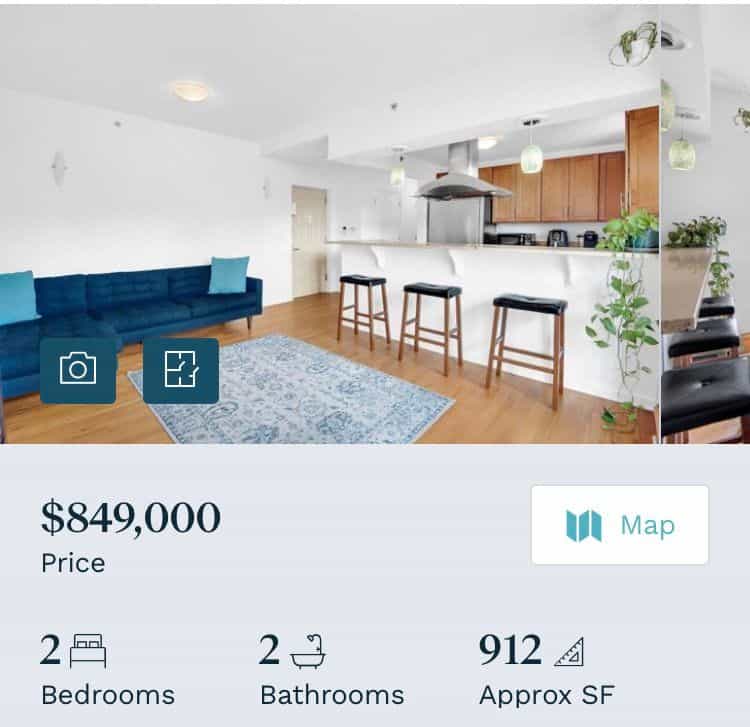The height and width of the screenshot is (727, 750).
Task: Open the photo gallery camera icon
Action: pyautogui.click(x=78, y=370)
